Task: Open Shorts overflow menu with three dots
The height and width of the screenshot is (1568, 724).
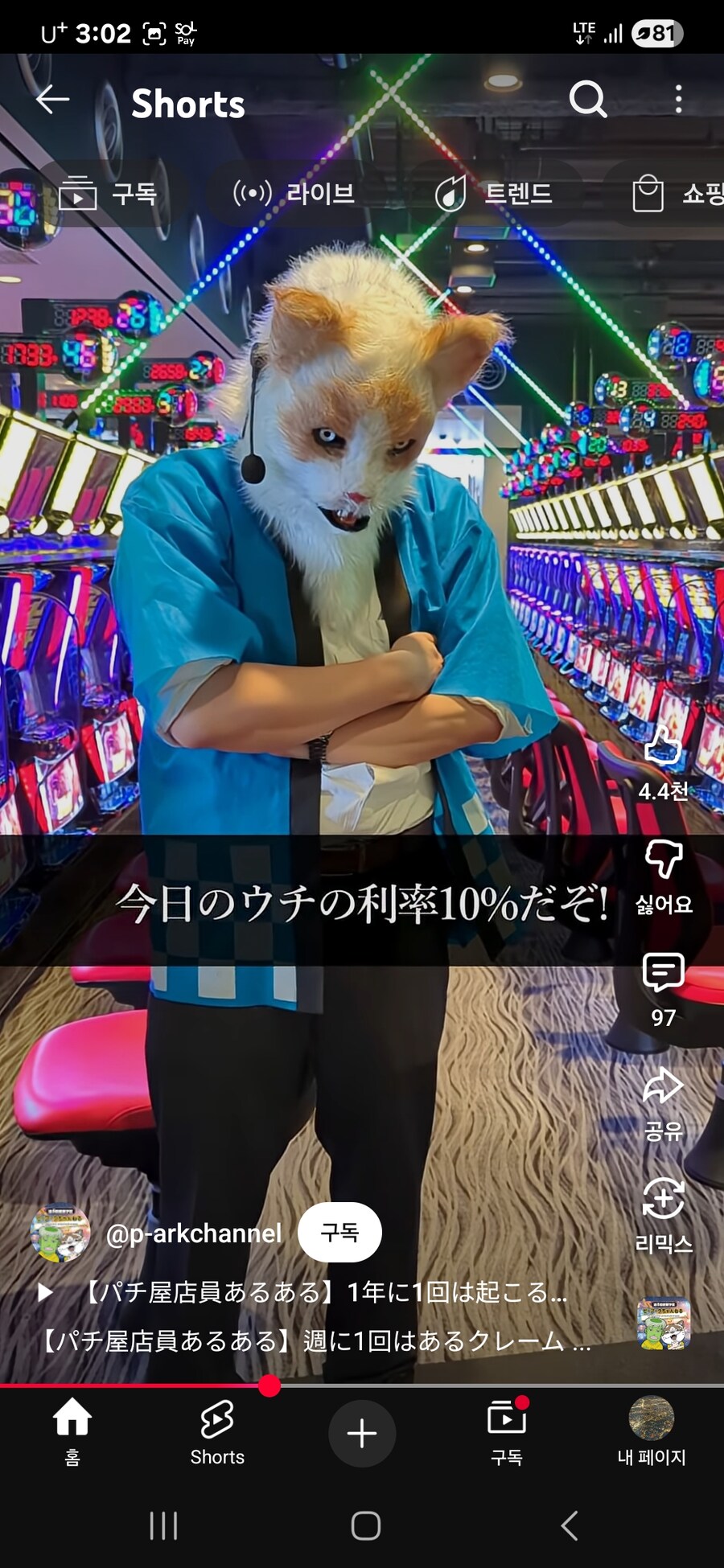Action: (678, 100)
